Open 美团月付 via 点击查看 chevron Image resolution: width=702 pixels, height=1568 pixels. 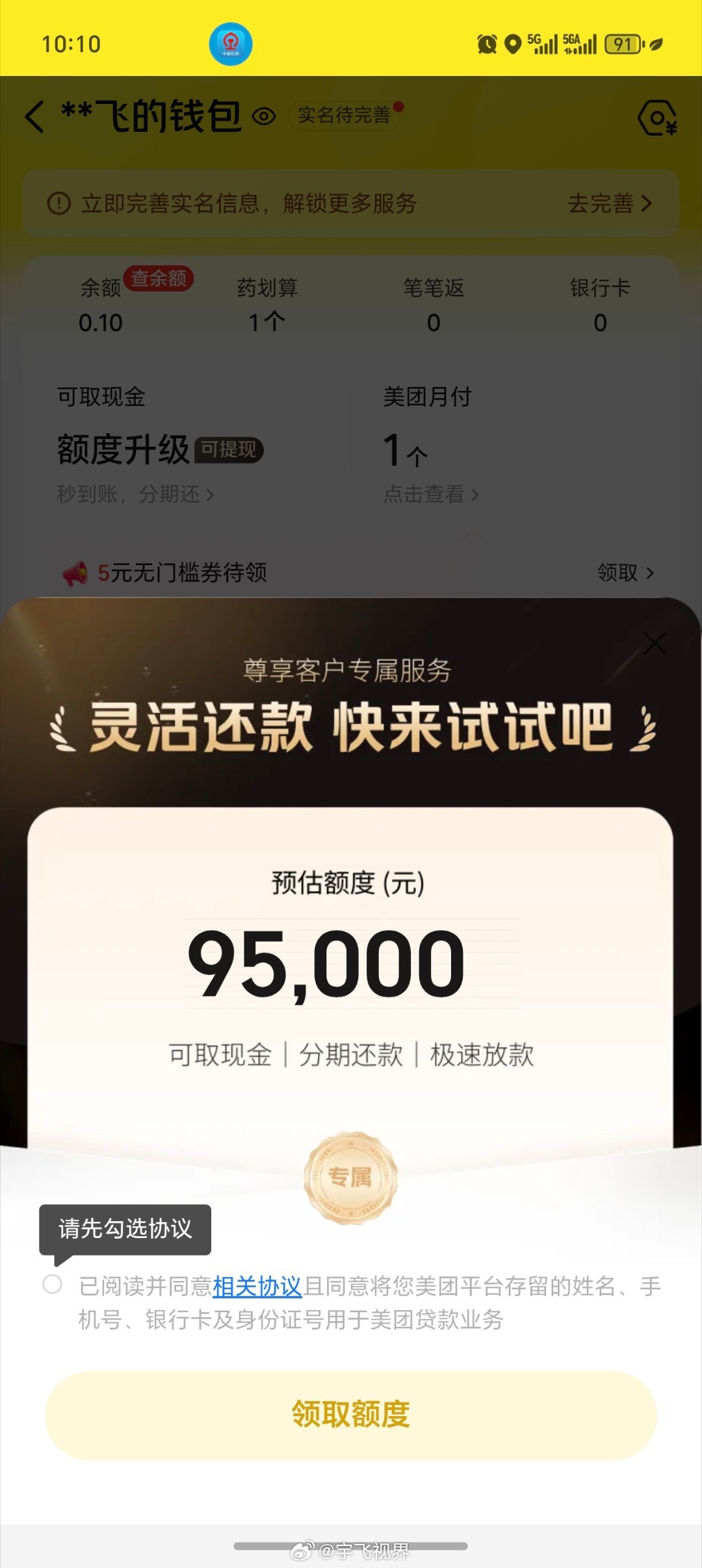(429, 494)
